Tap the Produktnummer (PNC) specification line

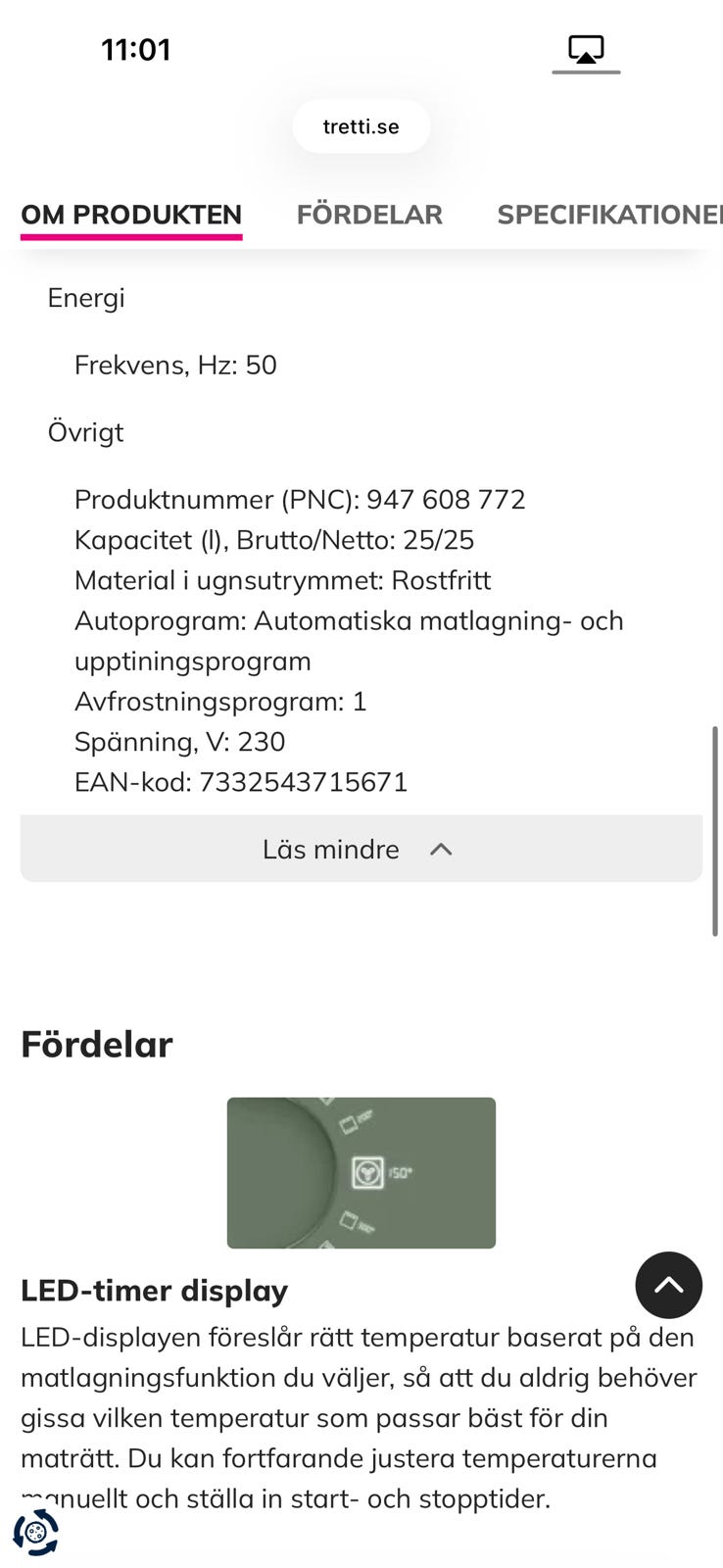pyautogui.click(x=300, y=500)
